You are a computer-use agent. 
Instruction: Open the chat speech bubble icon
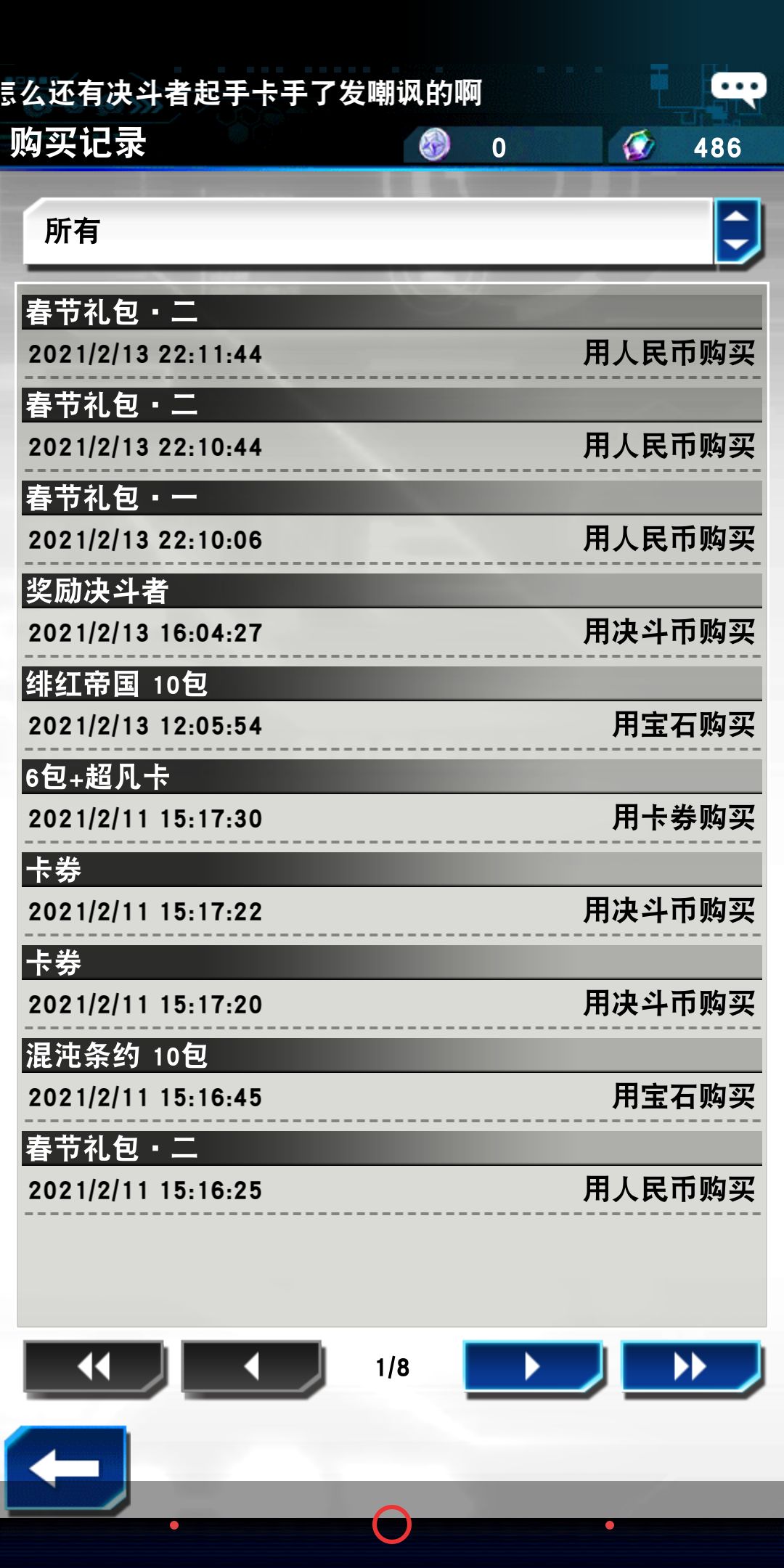[x=739, y=90]
